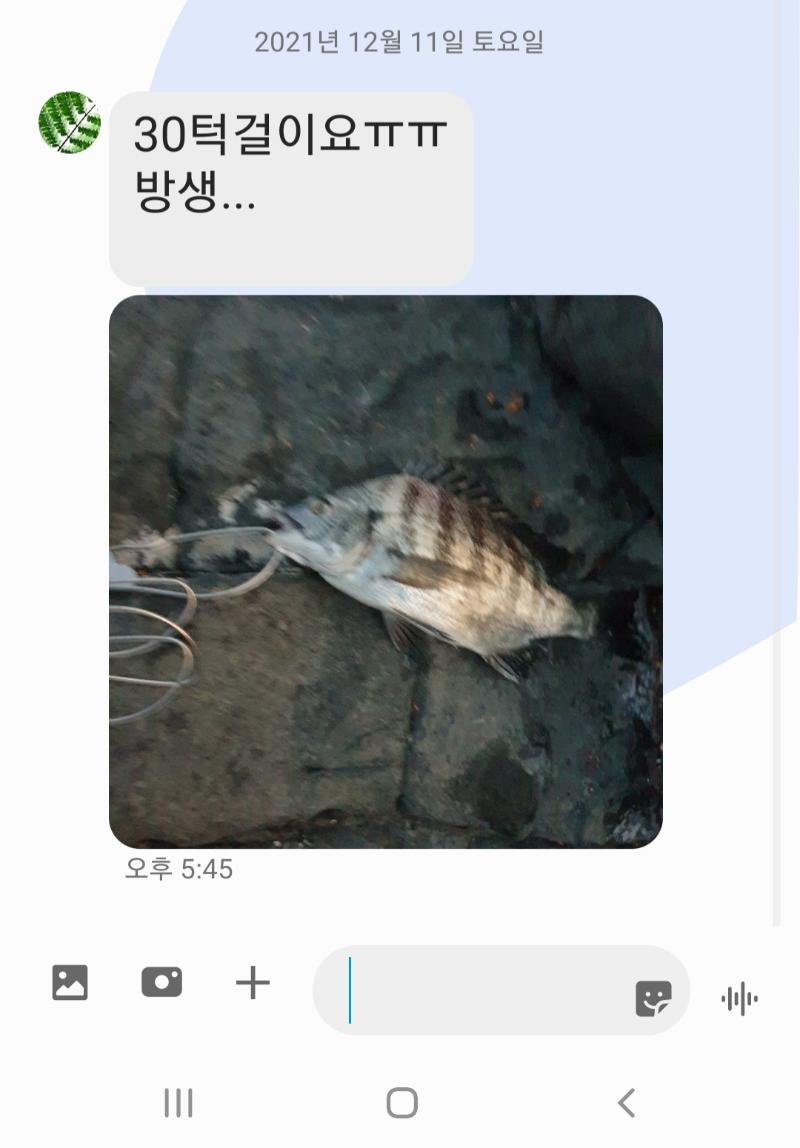Launch the camera to attach a photo
This screenshot has height=1148, width=800.
tap(162, 983)
